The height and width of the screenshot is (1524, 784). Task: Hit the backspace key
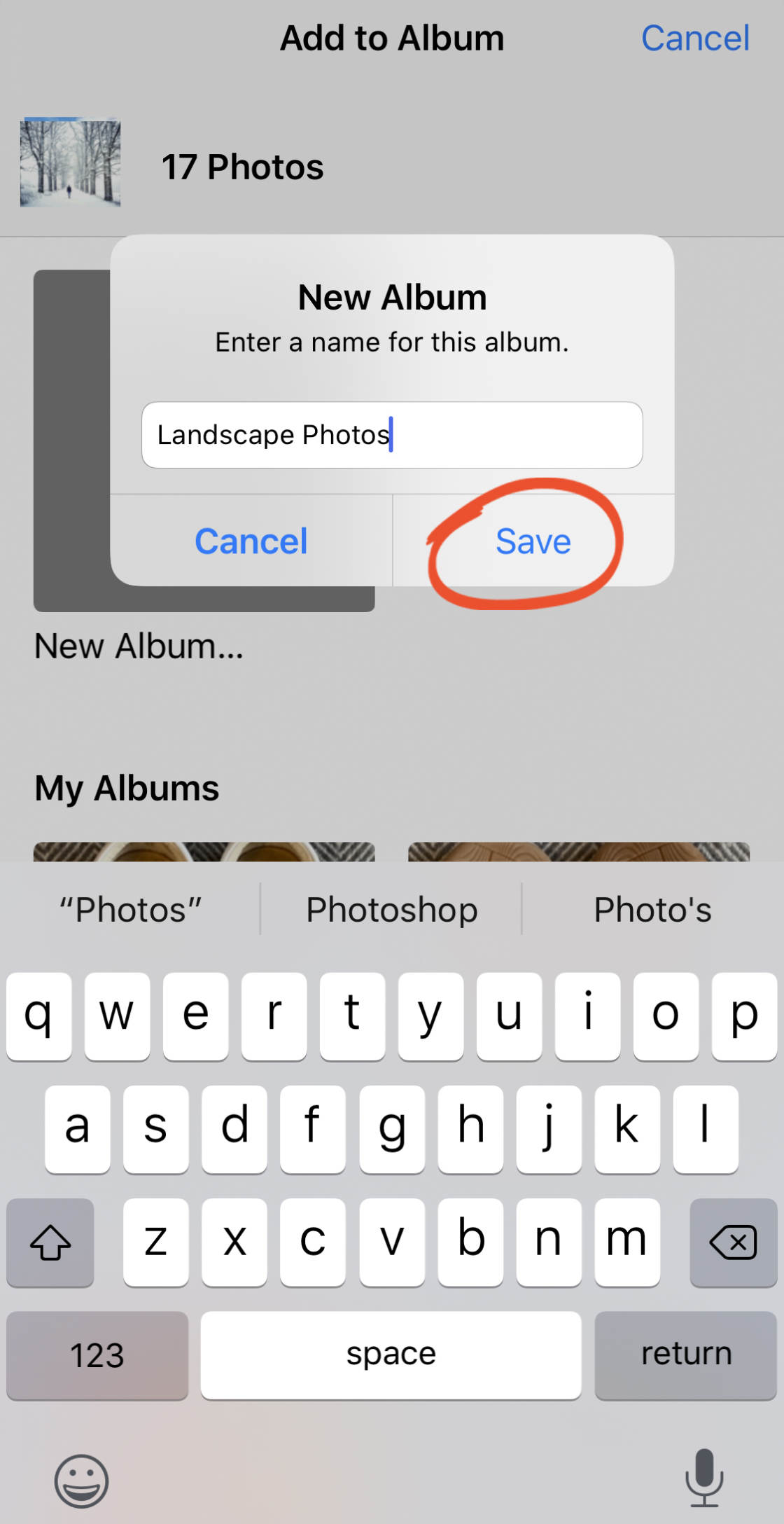click(733, 1242)
